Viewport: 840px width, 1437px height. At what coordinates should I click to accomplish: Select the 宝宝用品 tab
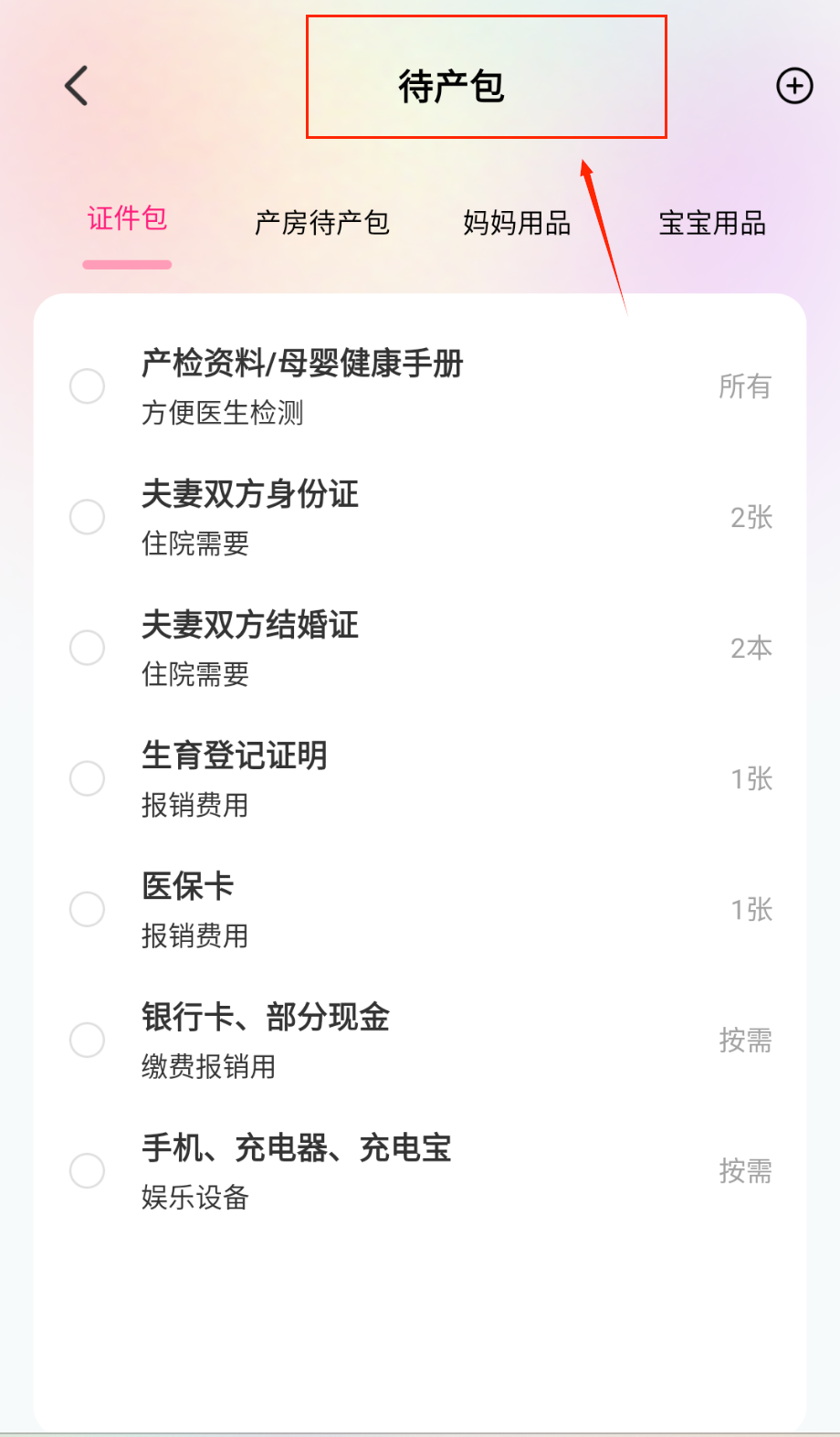coord(712,222)
